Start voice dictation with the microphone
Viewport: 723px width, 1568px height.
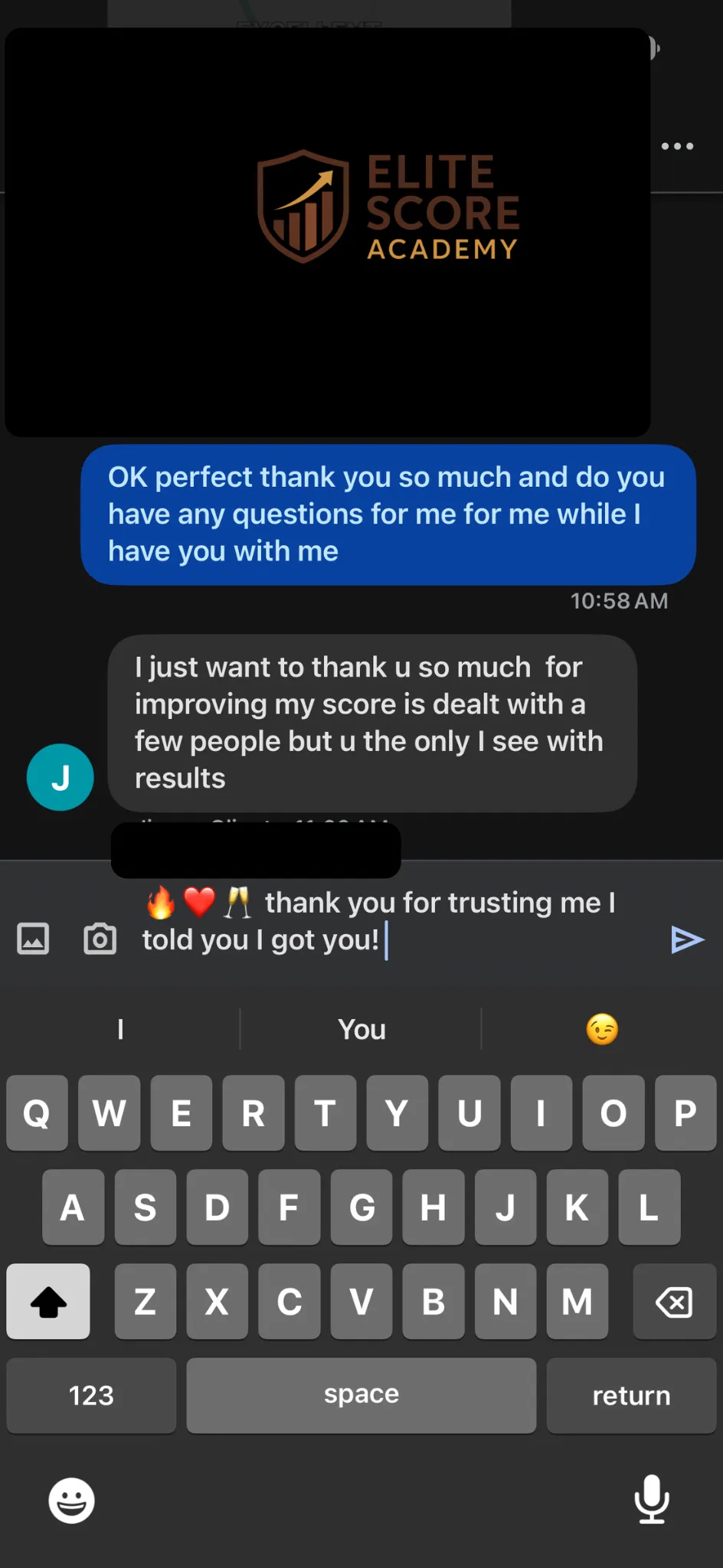pos(652,1499)
